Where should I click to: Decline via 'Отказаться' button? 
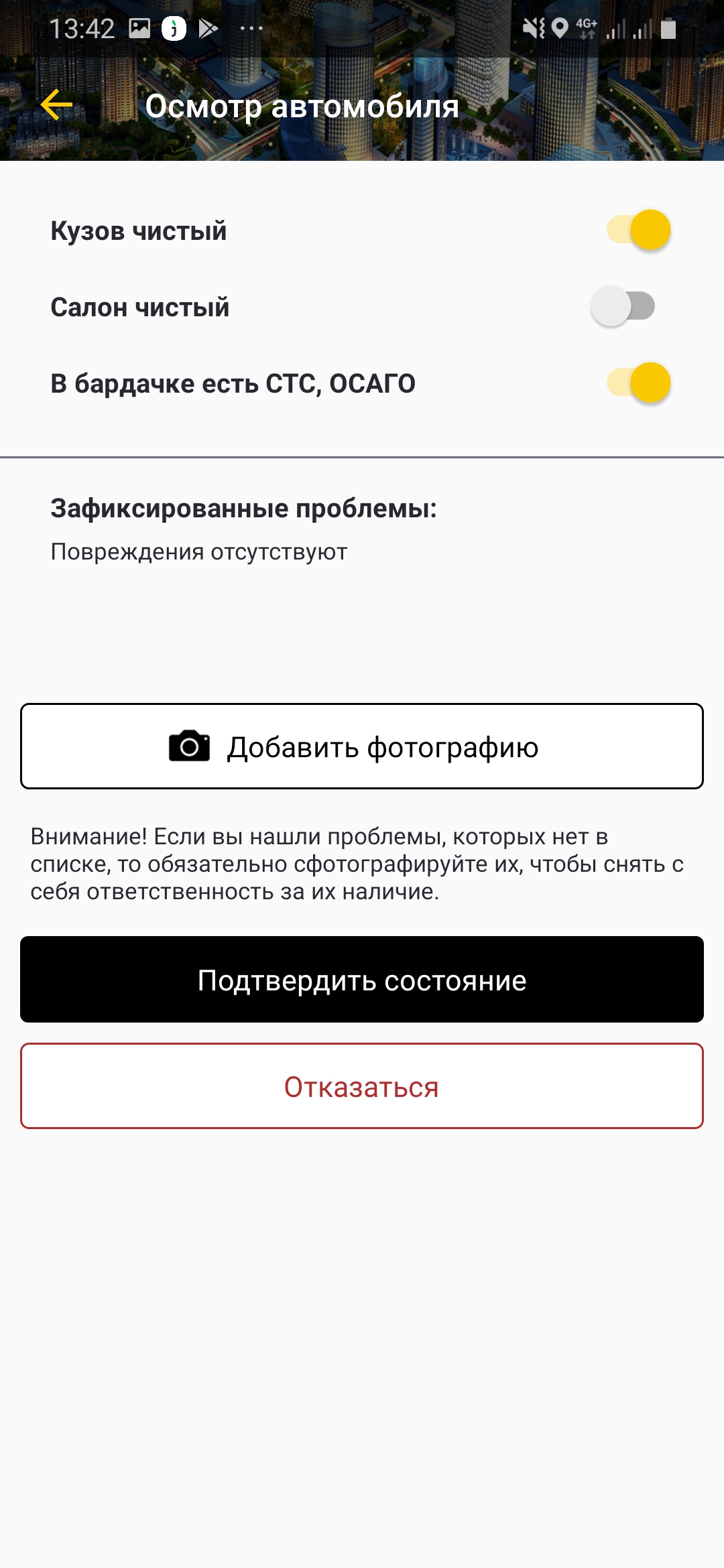point(362,1086)
